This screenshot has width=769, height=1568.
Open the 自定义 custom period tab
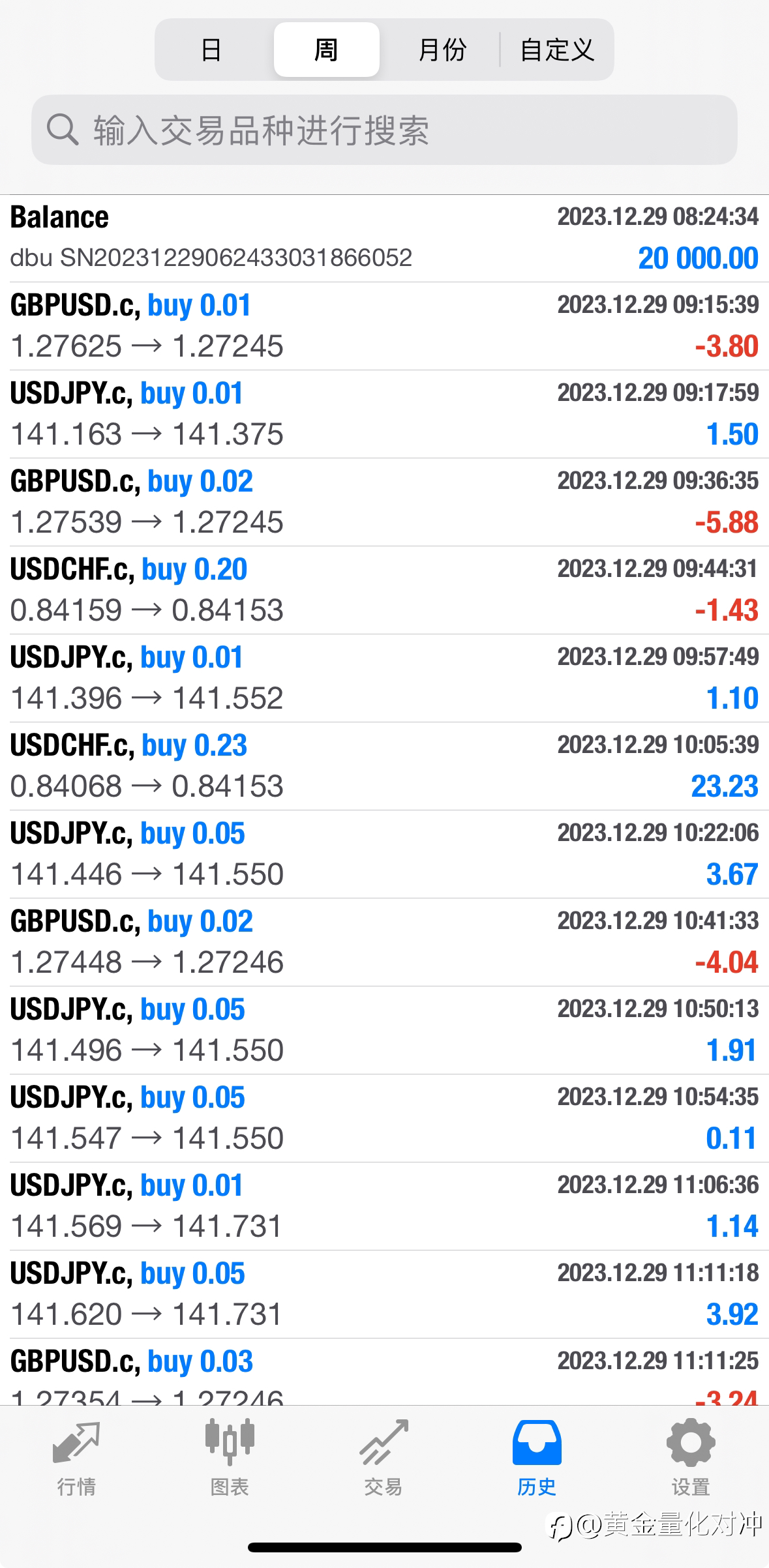pos(557,50)
